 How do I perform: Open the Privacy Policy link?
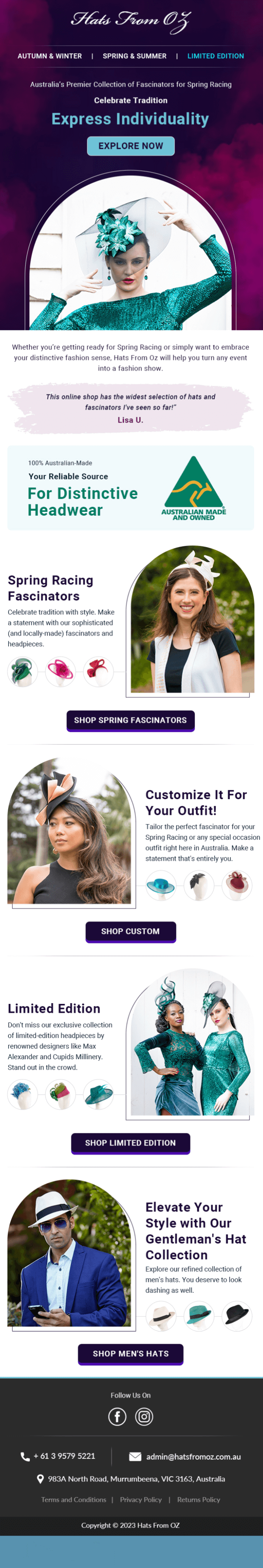141,1499
